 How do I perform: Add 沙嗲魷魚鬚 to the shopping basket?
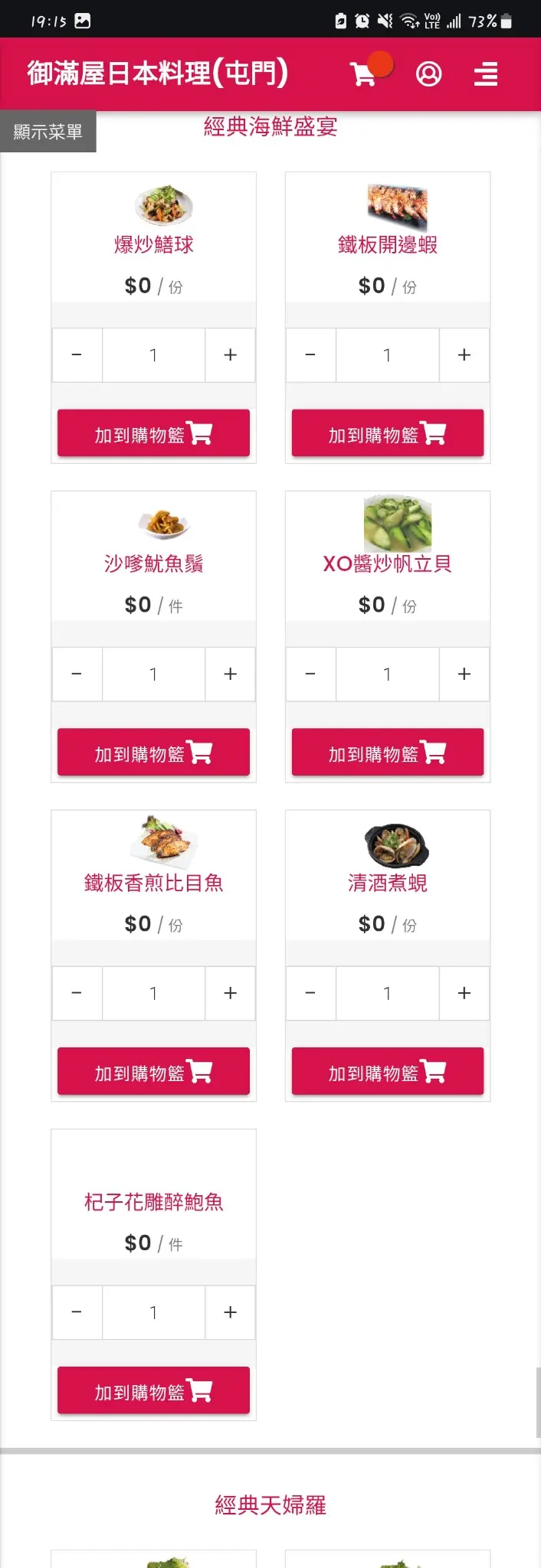153,753
